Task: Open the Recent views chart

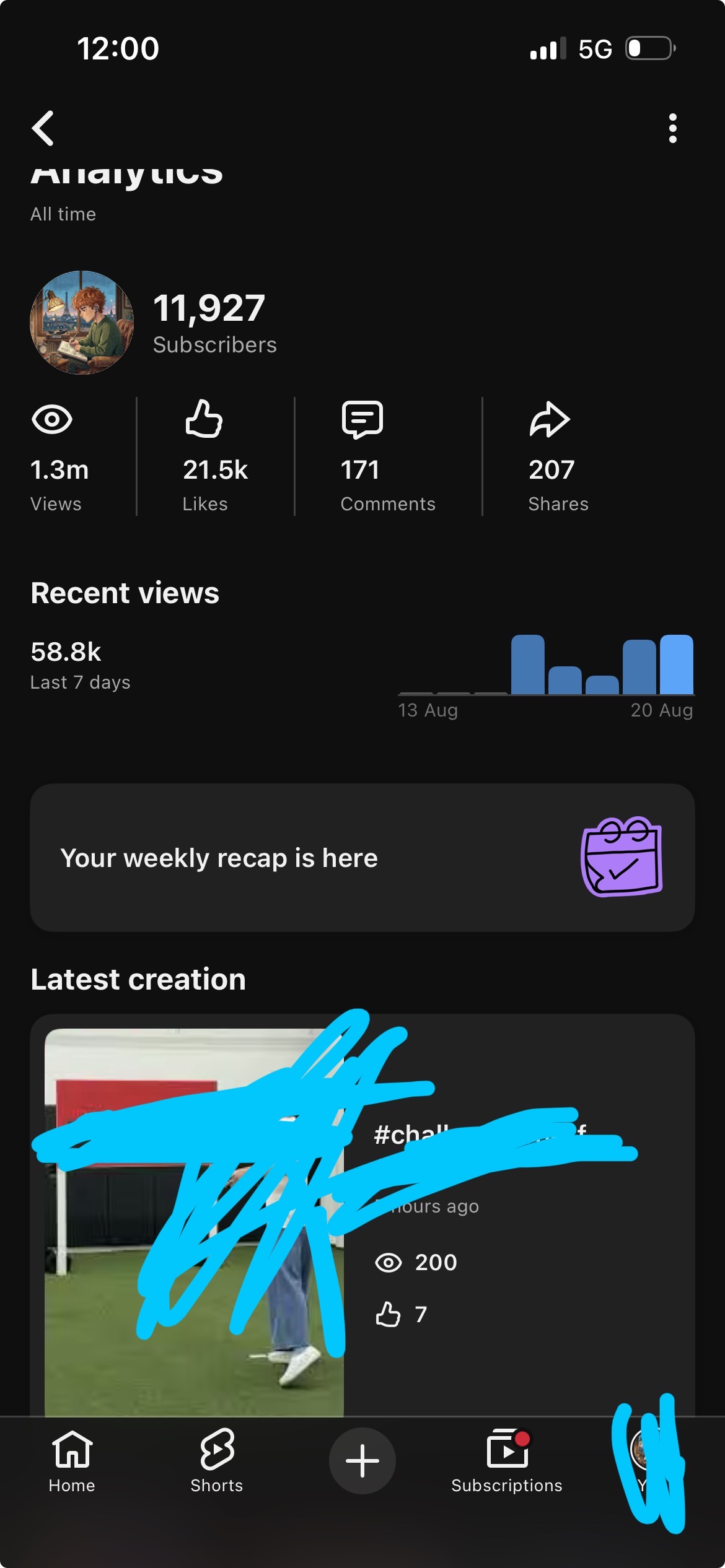Action: point(546,675)
